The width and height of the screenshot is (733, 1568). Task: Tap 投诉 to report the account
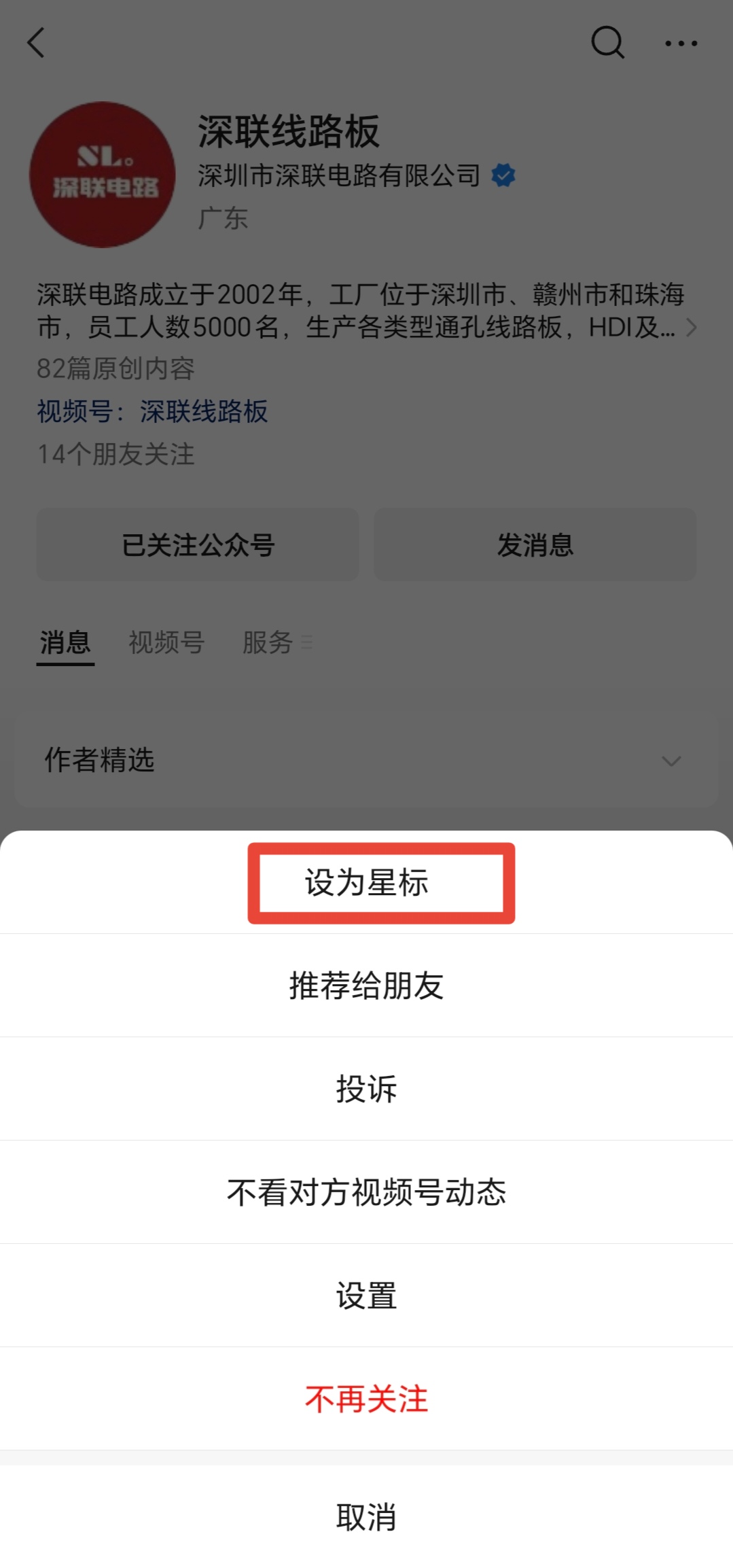[x=367, y=1089]
